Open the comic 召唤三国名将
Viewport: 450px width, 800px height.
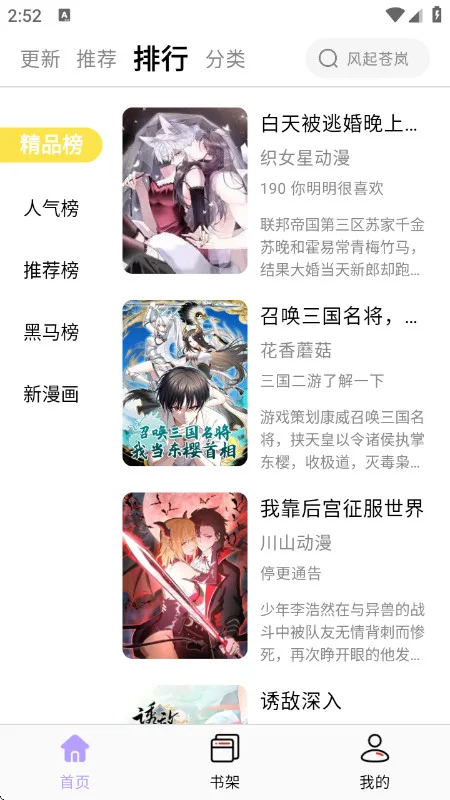pos(274,383)
